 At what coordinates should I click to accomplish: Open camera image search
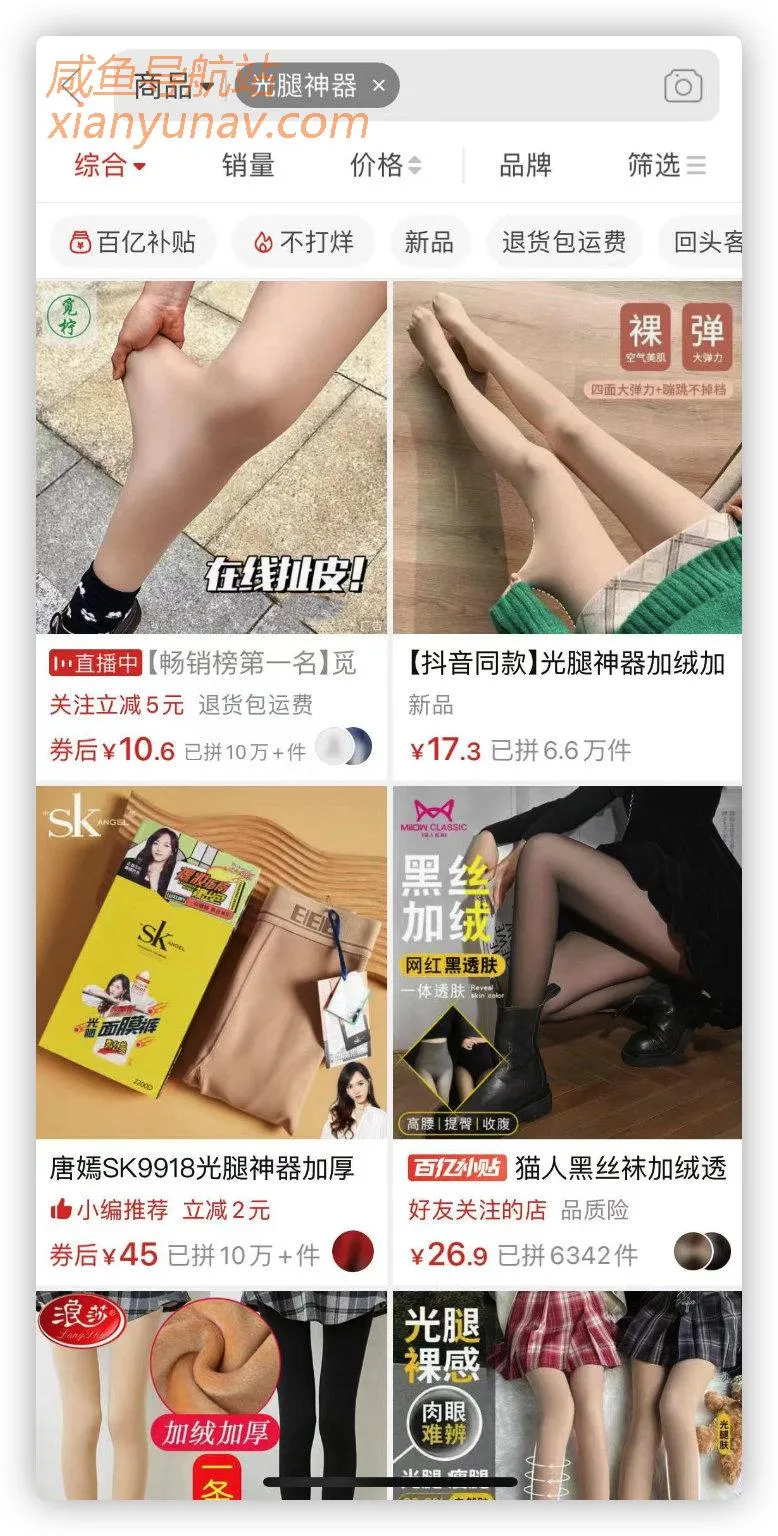coord(683,87)
